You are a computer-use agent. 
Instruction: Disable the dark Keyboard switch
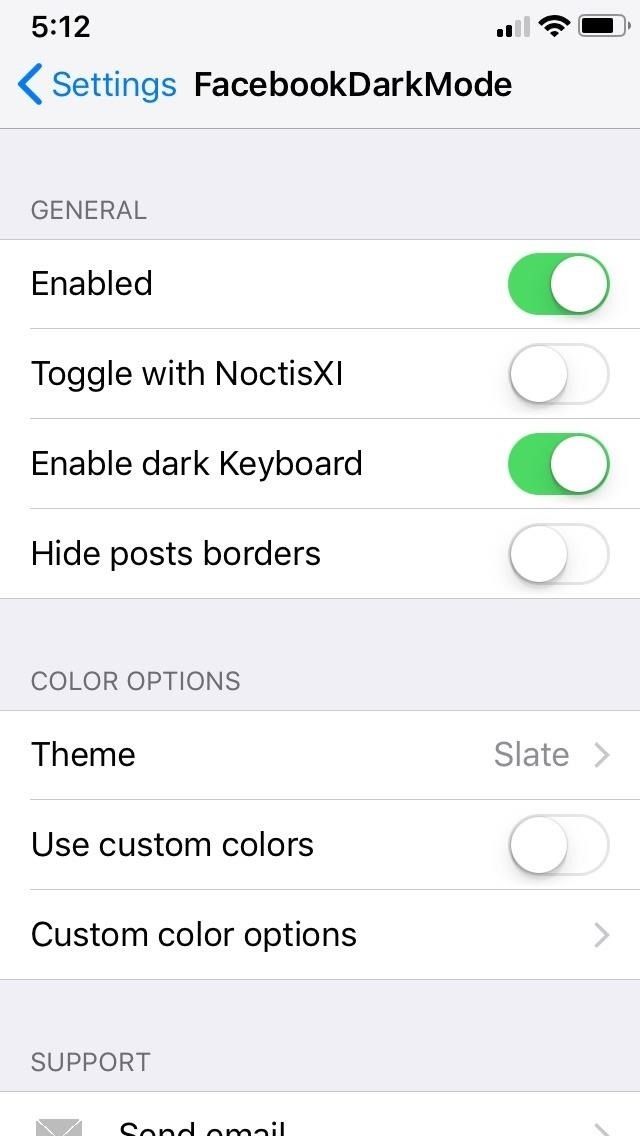click(x=558, y=464)
